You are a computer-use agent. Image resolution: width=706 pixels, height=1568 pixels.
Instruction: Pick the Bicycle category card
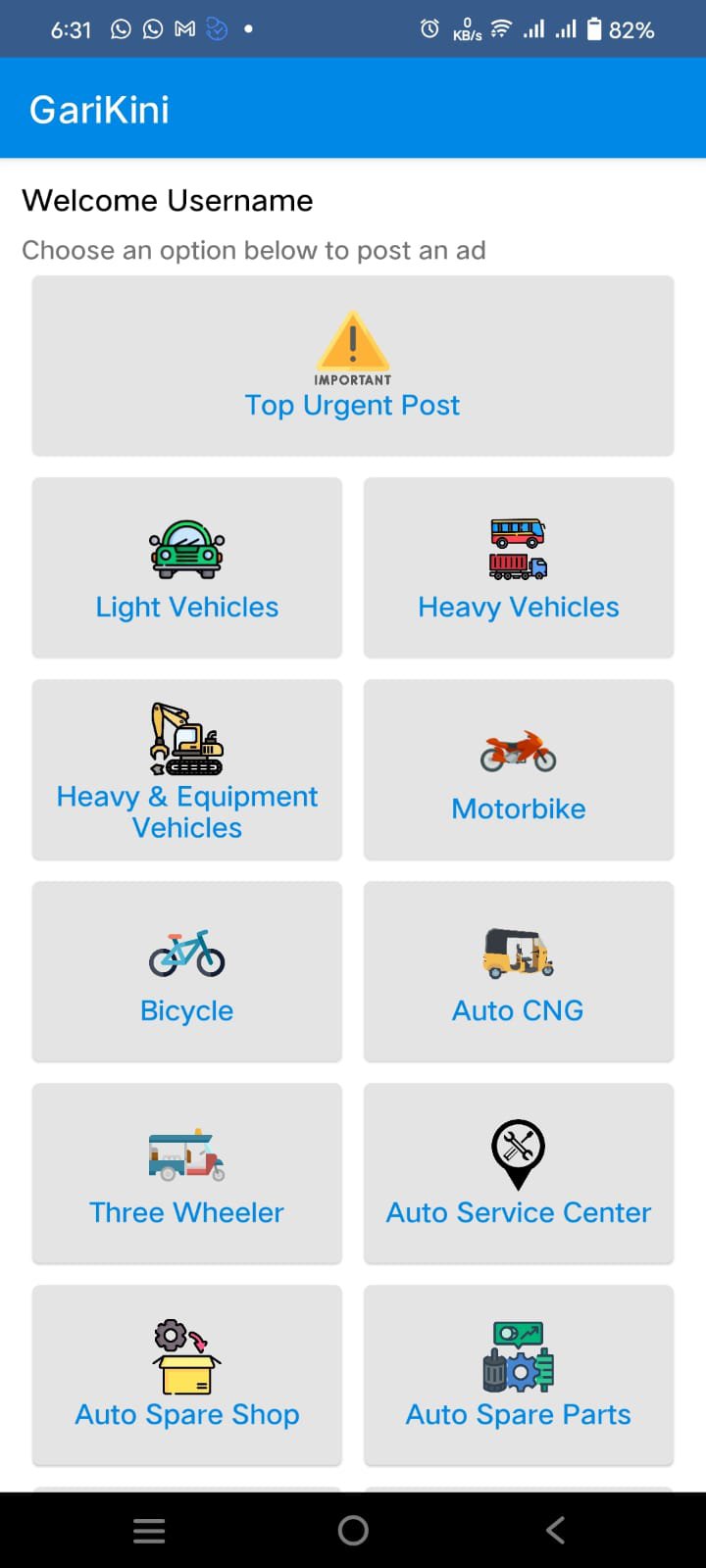pyautogui.click(x=187, y=971)
